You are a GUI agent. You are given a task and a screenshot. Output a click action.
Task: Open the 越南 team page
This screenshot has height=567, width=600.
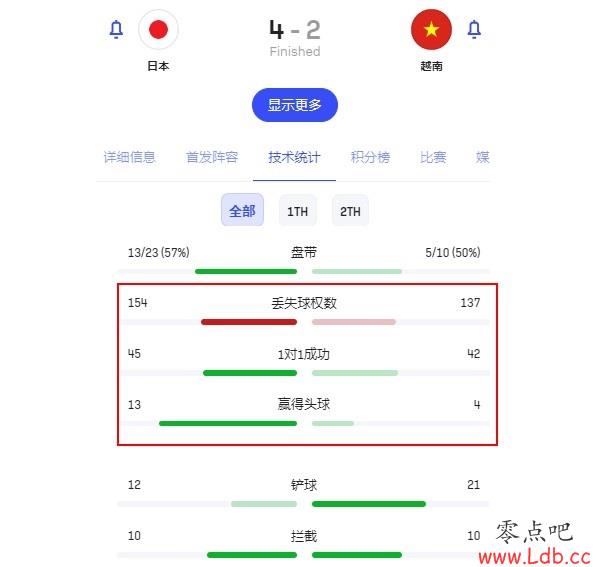pyautogui.click(x=431, y=30)
